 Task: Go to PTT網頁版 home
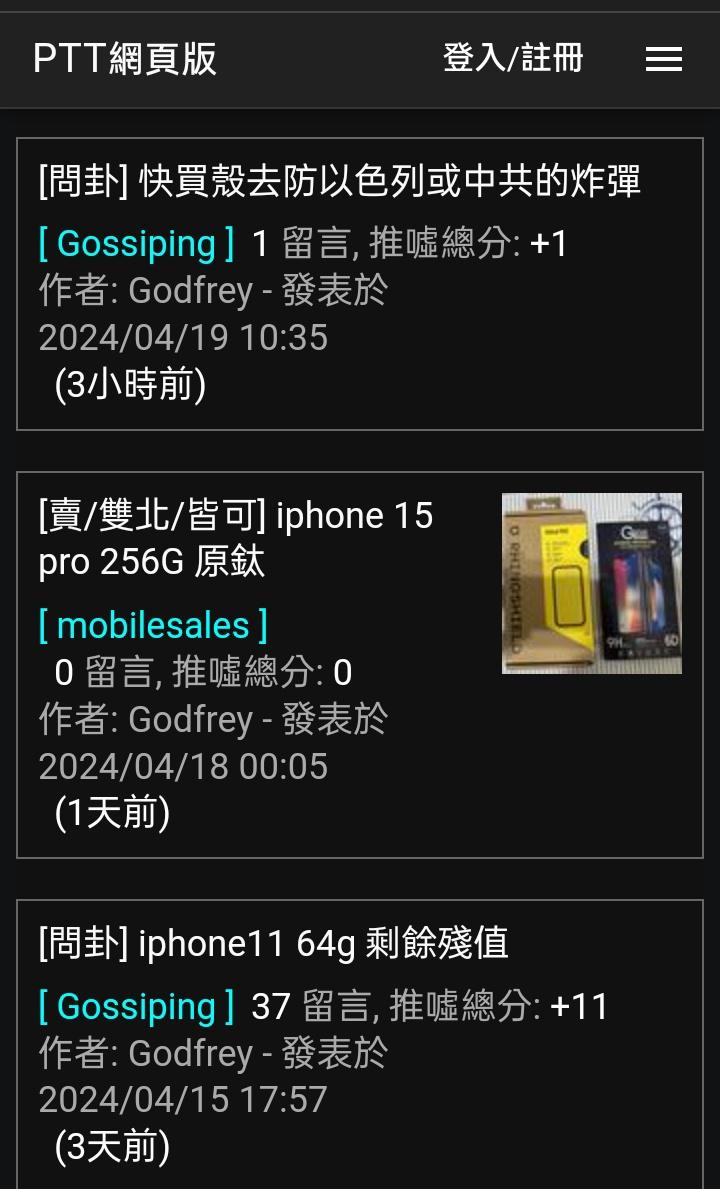tap(125, 58)
